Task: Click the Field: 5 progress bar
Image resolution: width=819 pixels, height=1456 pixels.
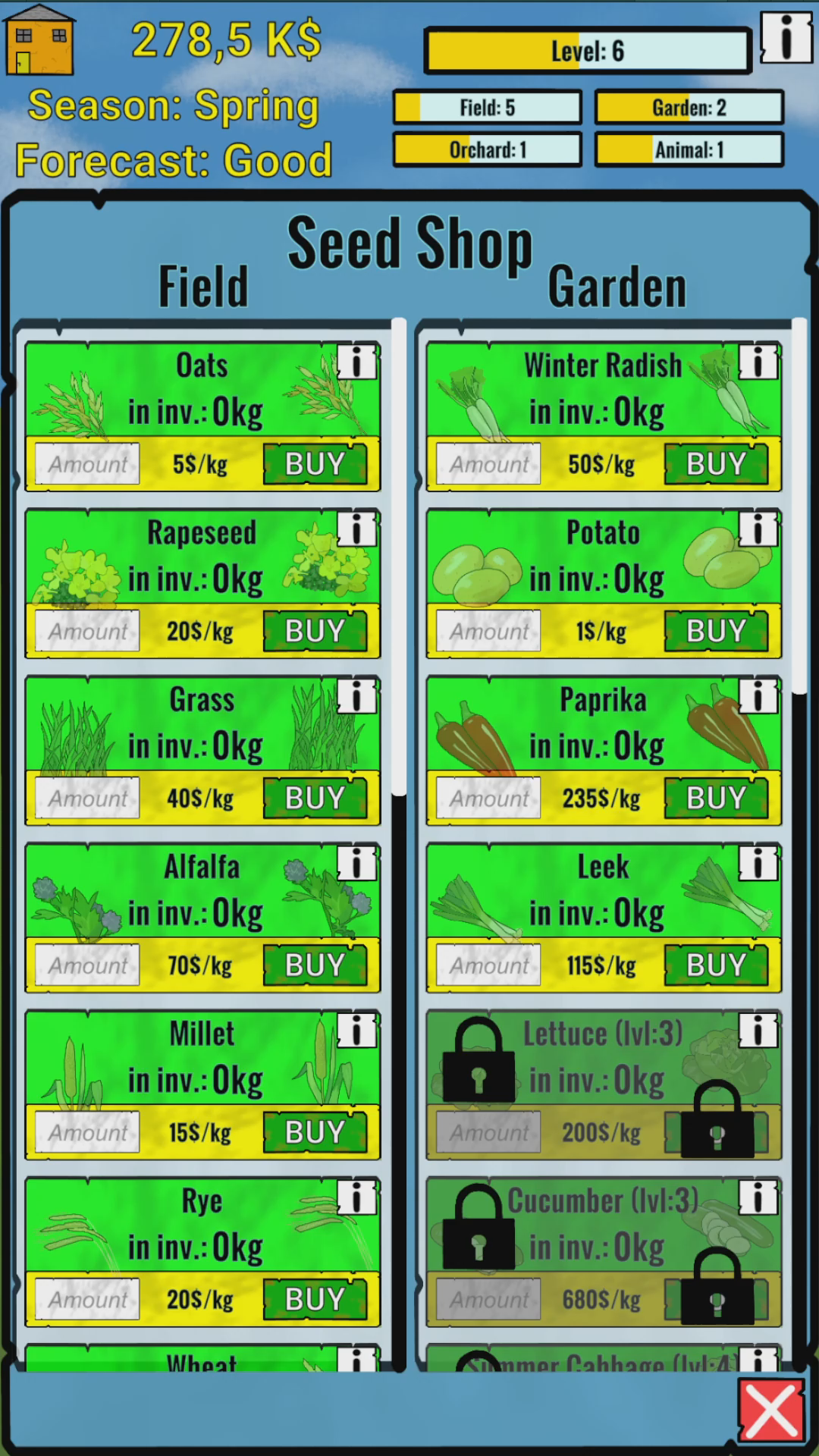Action: click(x=486, y=108)
